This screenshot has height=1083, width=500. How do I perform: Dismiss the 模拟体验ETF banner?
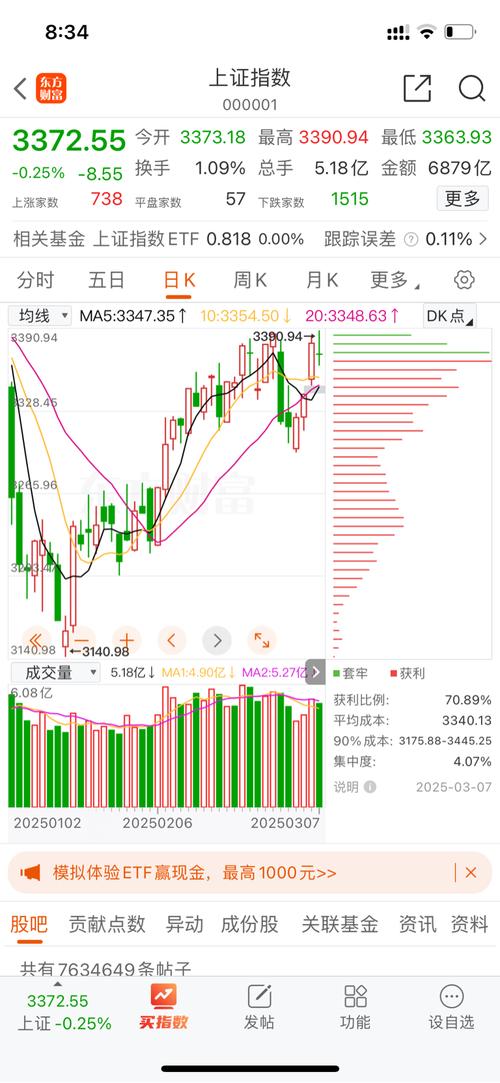point(471,872)
